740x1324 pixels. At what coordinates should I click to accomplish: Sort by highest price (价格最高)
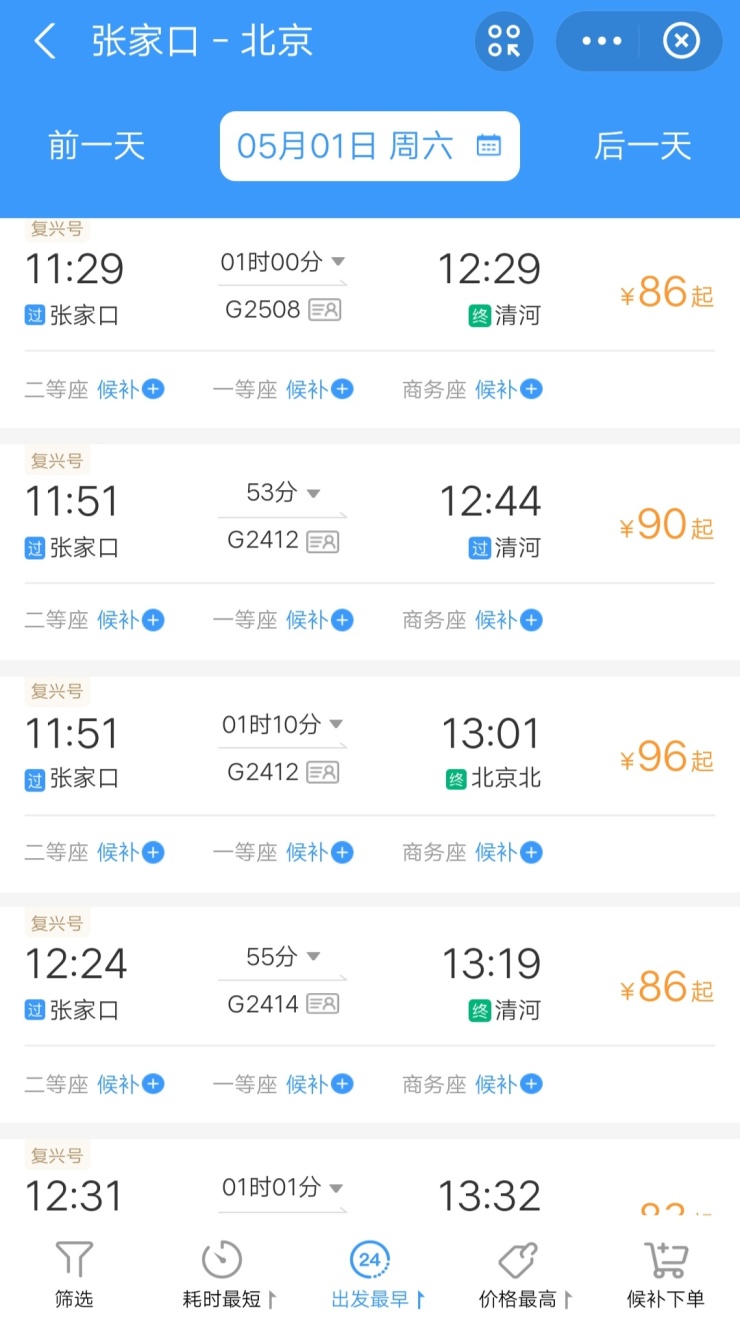(x=524, y=1274)
